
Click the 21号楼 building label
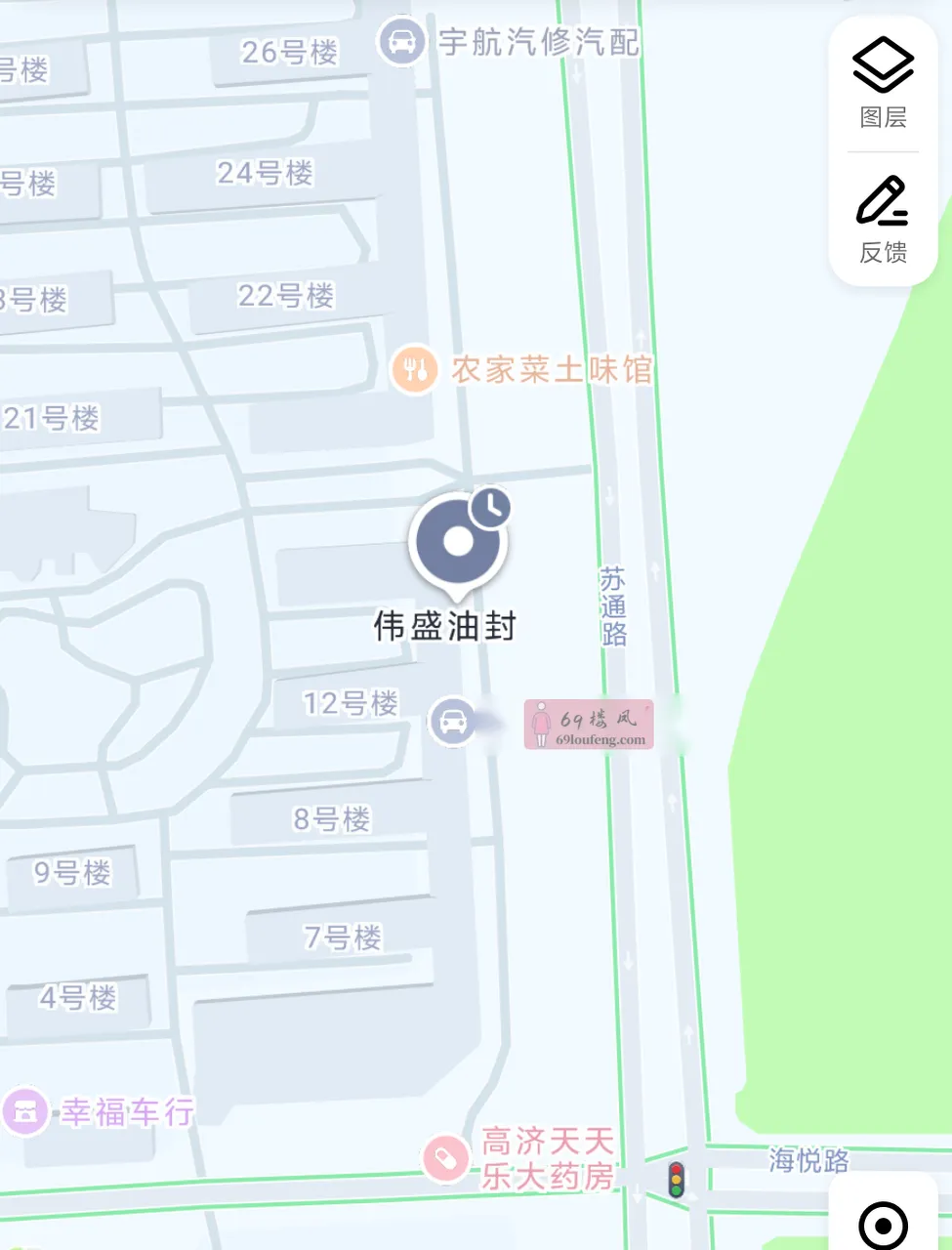[x=51, y=419]
